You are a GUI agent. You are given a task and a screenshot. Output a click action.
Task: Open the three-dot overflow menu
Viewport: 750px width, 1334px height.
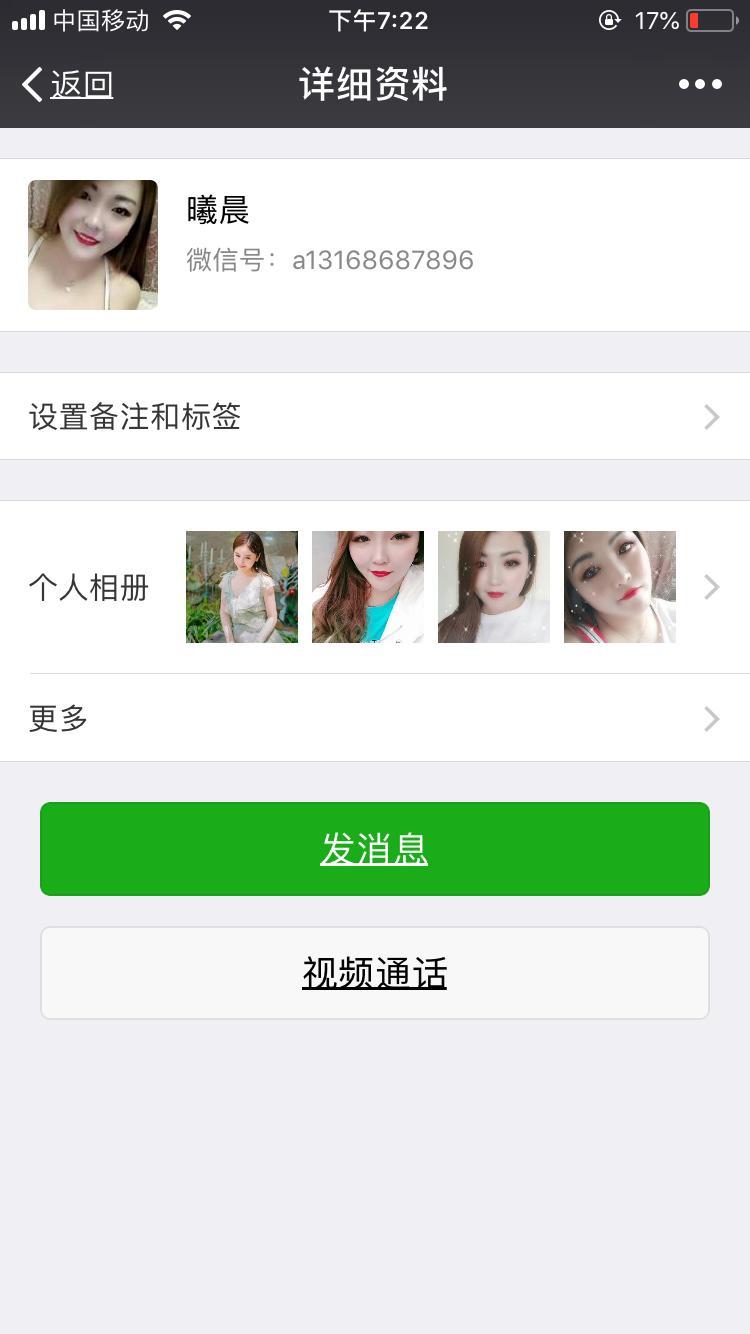click(700, 85)
